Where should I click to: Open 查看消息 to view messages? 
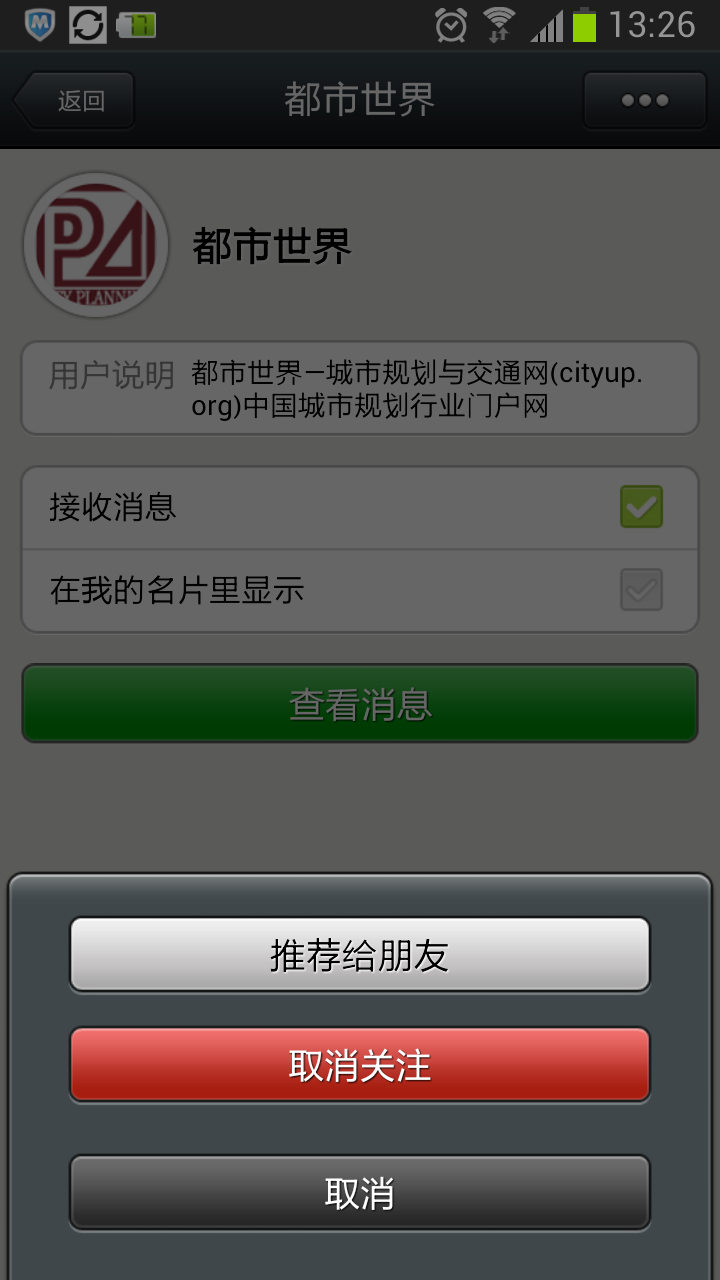pyautogui.click(x=360, y=704)
